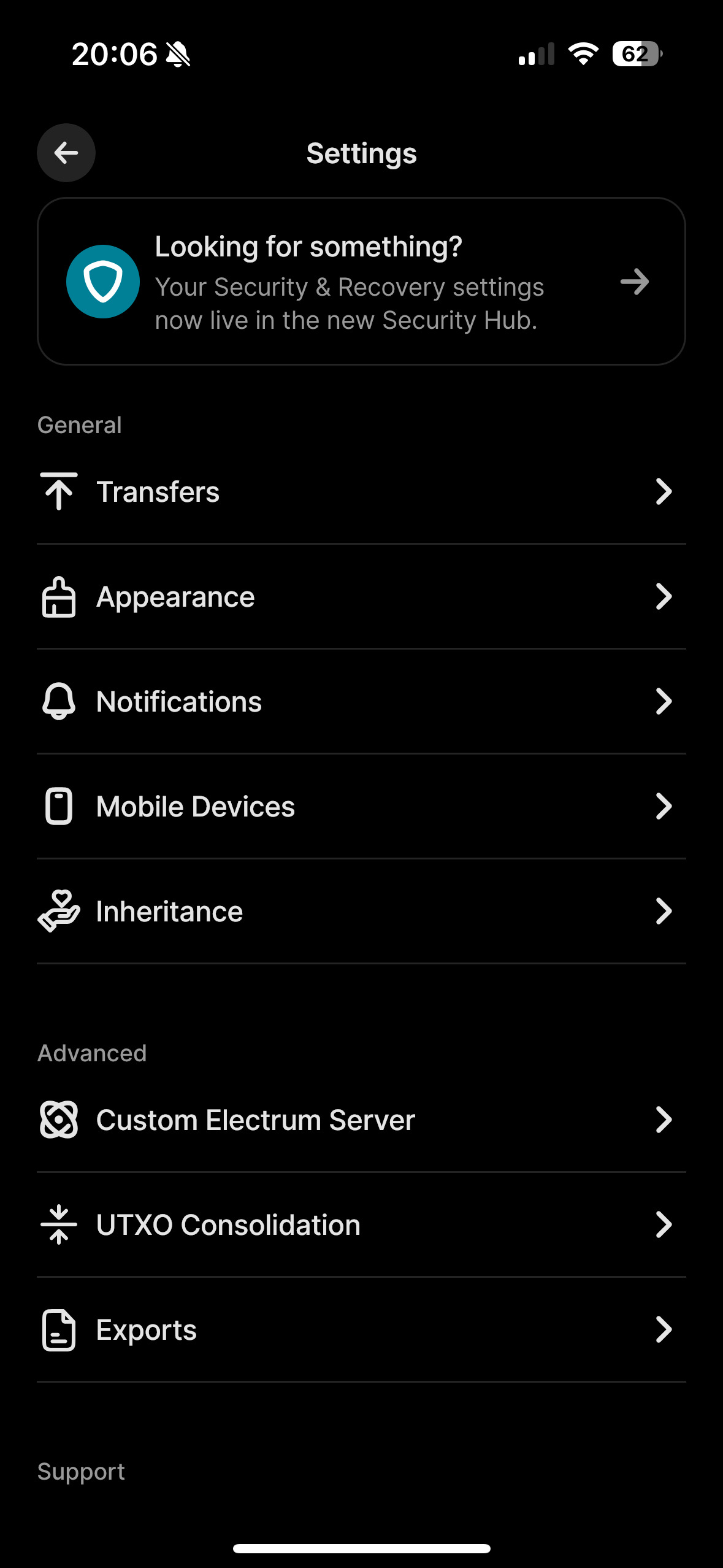The image size is (723, 1568).
Task: Go to Notifications settings
Action: 361,701
